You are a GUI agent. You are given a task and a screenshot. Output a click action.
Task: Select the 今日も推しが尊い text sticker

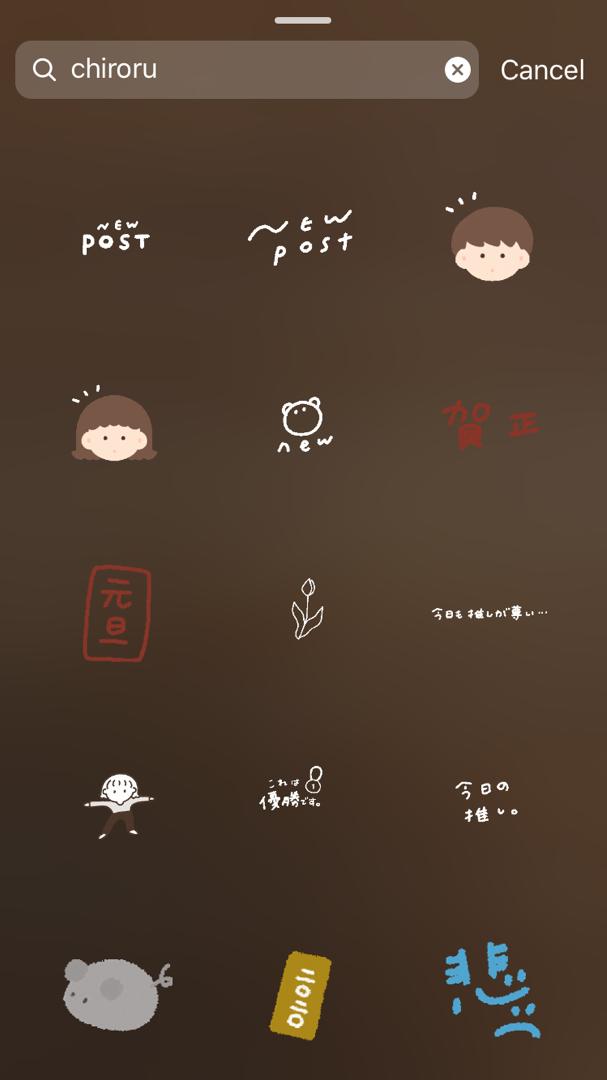[x=490, y=613]
